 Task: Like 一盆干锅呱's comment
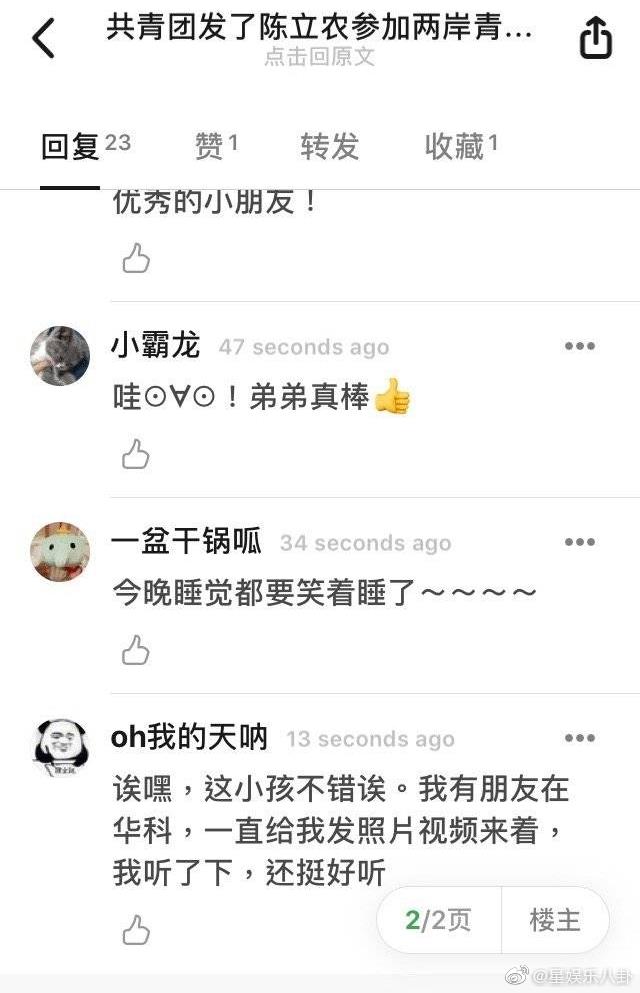pos(136,651)
